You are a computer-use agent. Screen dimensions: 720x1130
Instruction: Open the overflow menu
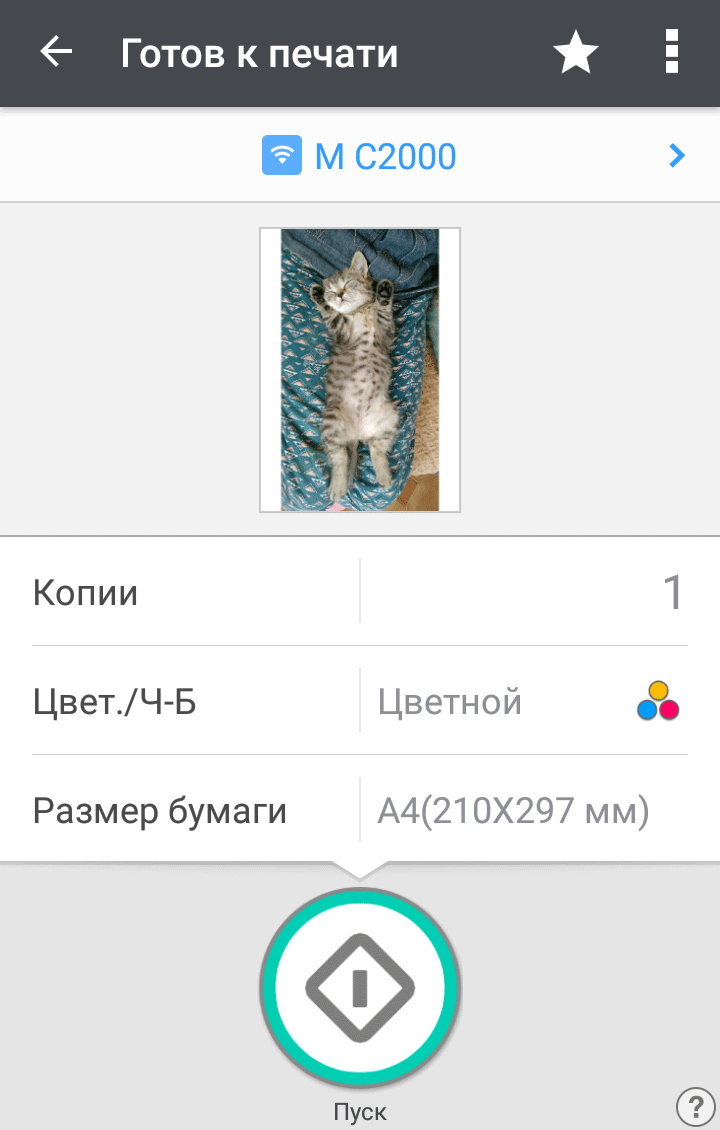click(x=672, y=52)
